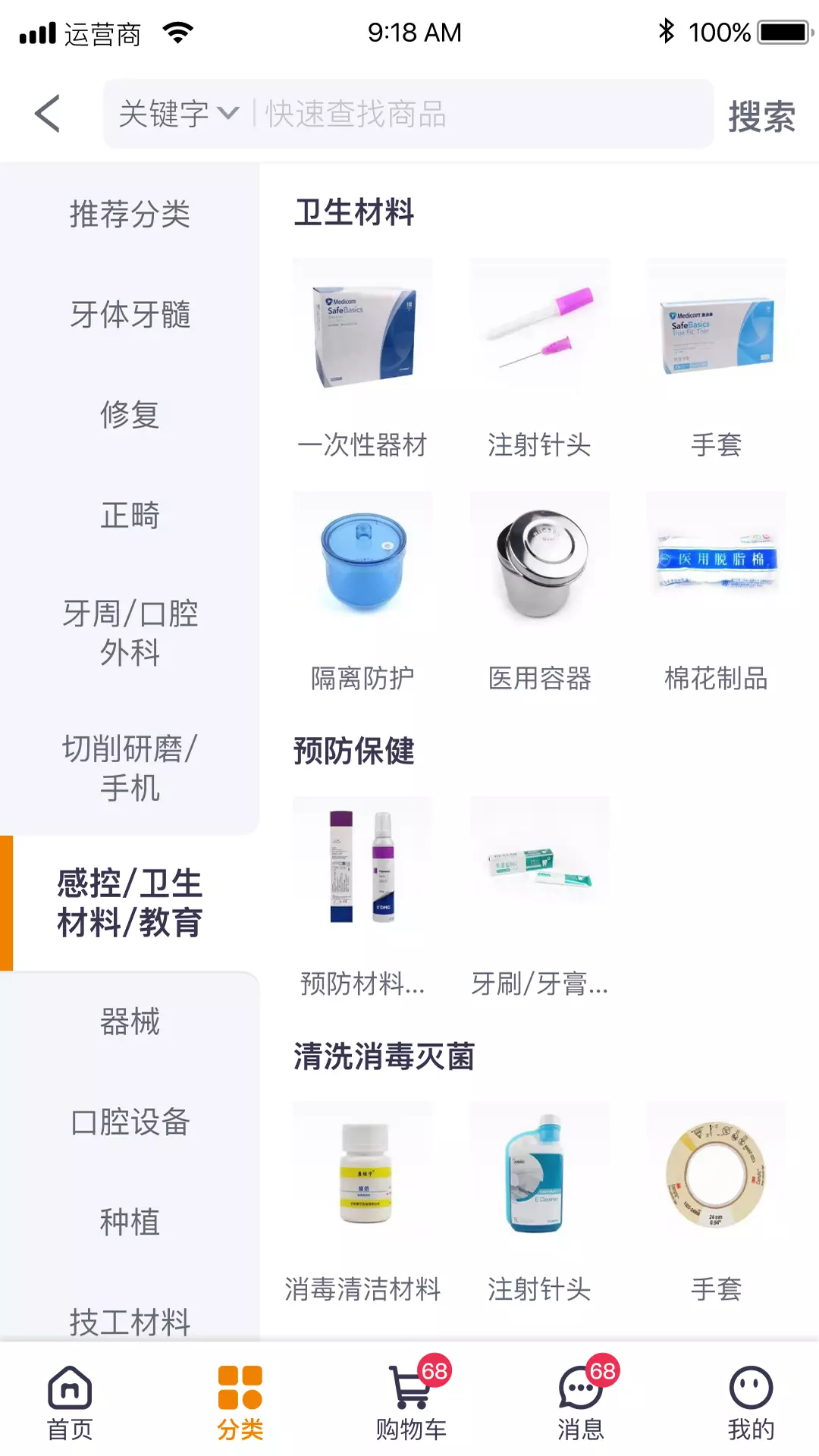Image resolution: width=819 pixels, height=1456 pixels.
Task: Switch to the 正畸 category
Action: [x=130, y=515]
